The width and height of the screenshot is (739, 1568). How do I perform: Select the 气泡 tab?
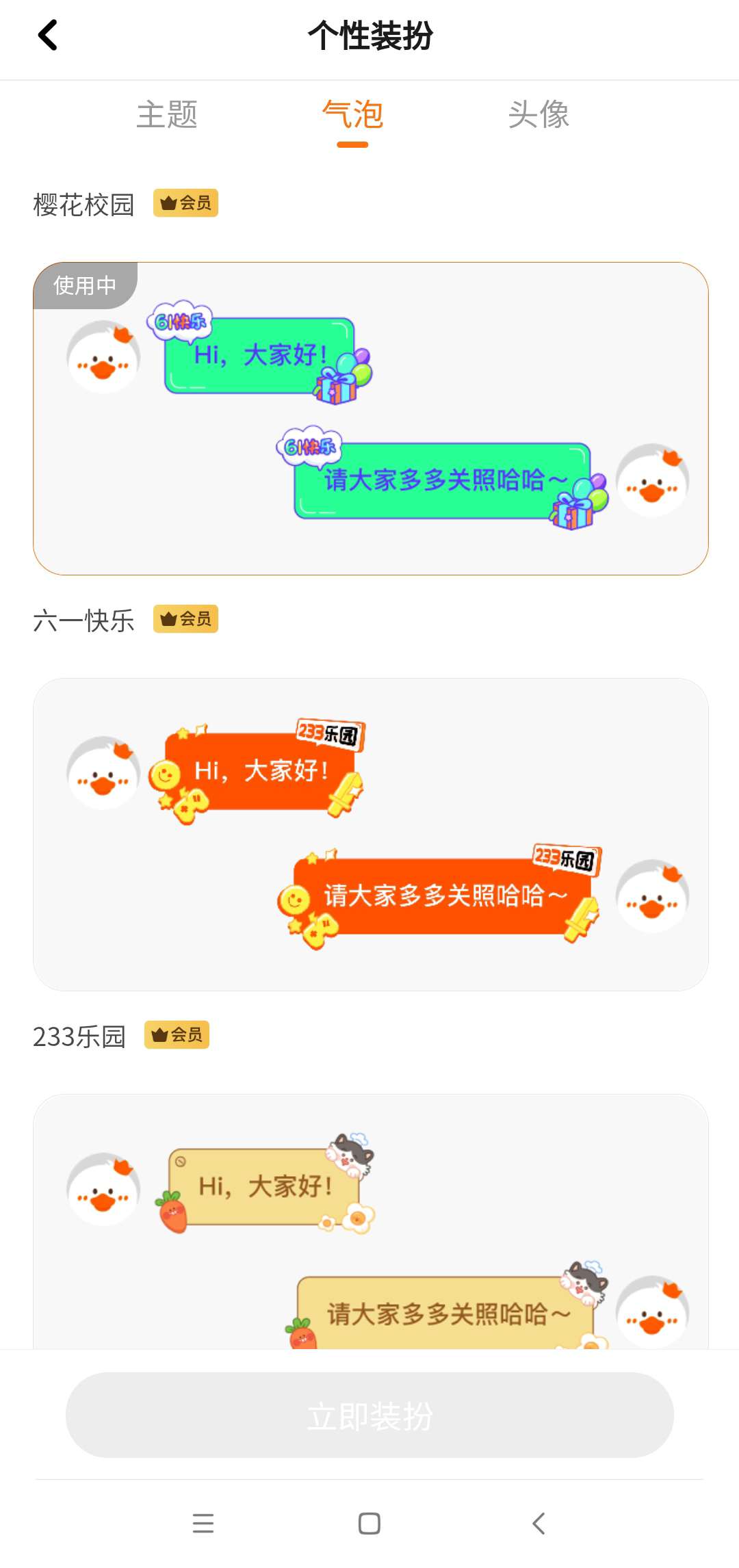pos(352,114)
